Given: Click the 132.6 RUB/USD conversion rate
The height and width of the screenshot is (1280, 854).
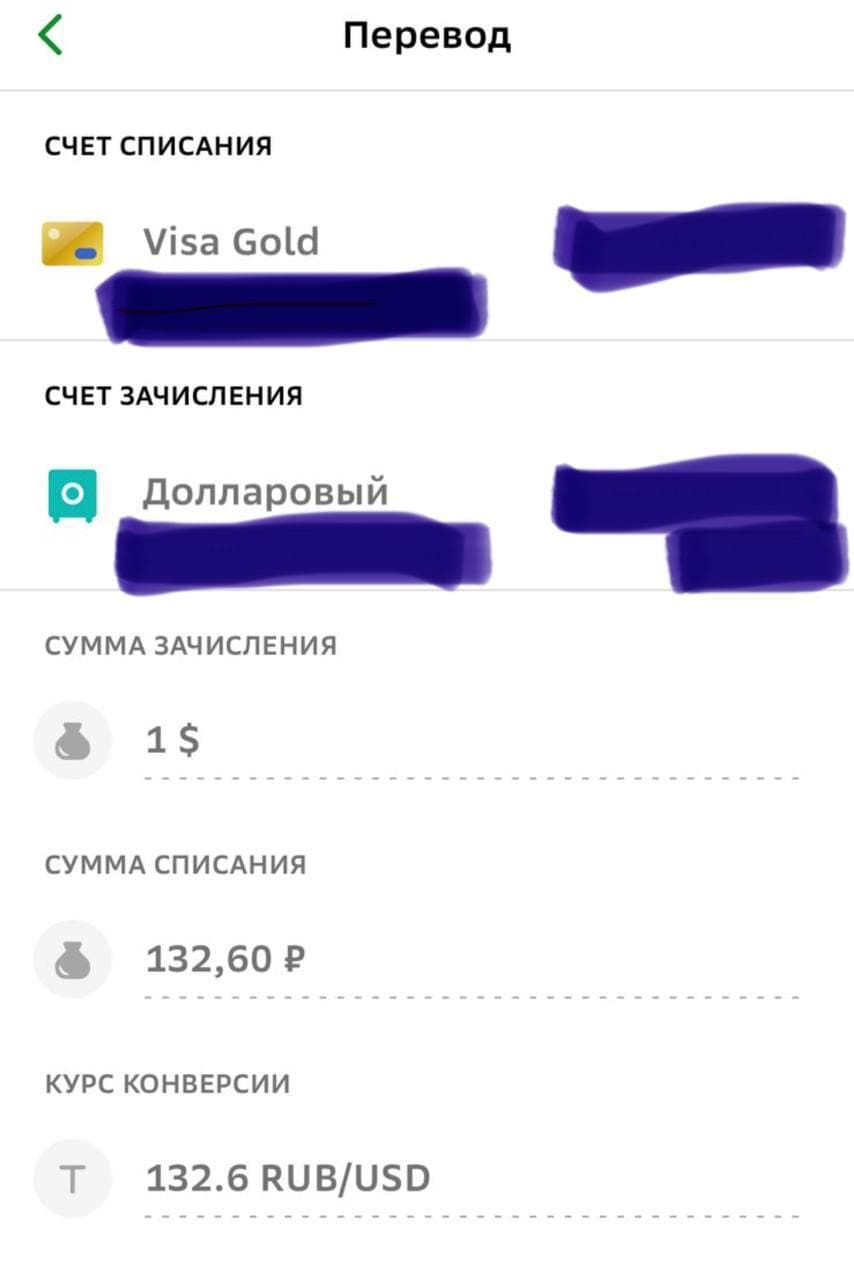Looking at the screenshot, I should [x=288, y=1177].
